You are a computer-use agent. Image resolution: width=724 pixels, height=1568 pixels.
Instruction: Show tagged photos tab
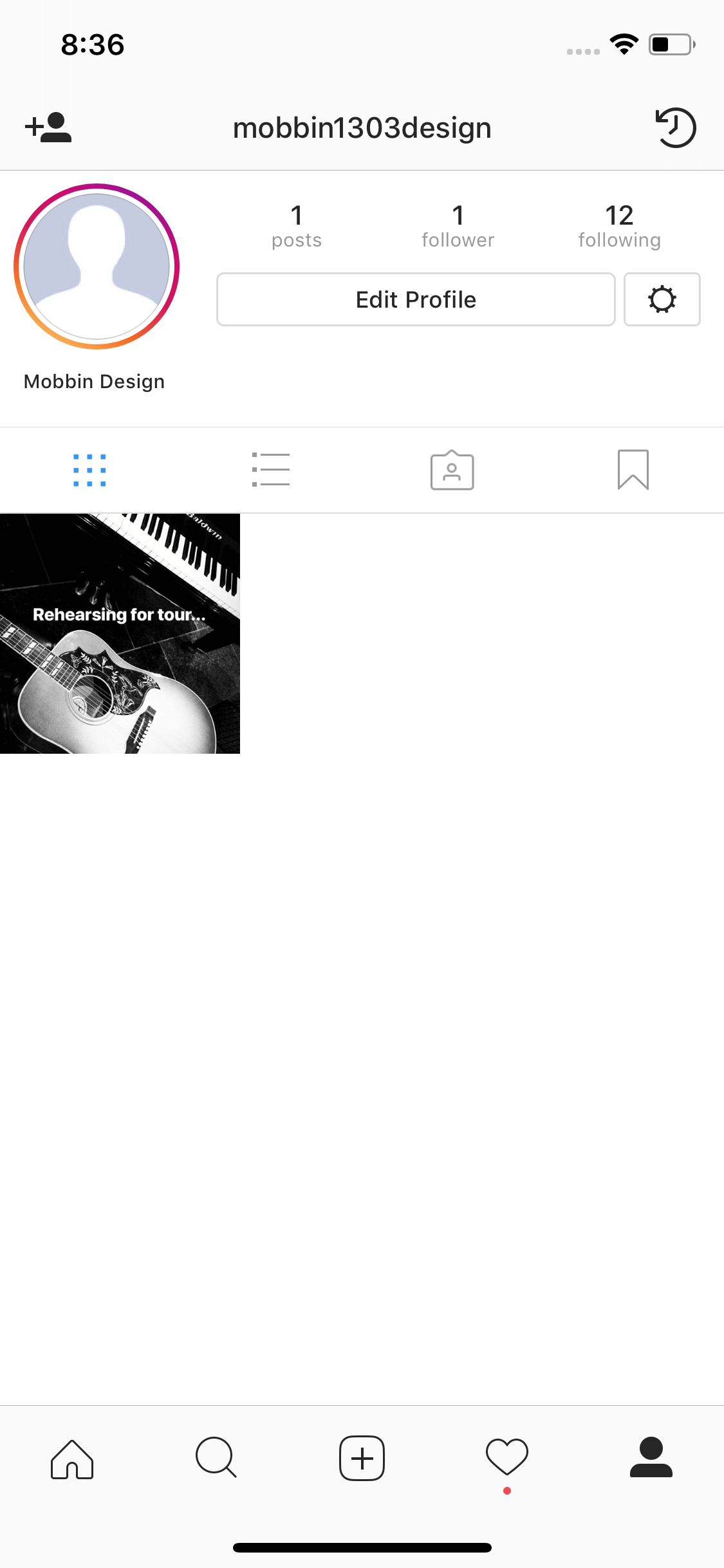point(452,470)
